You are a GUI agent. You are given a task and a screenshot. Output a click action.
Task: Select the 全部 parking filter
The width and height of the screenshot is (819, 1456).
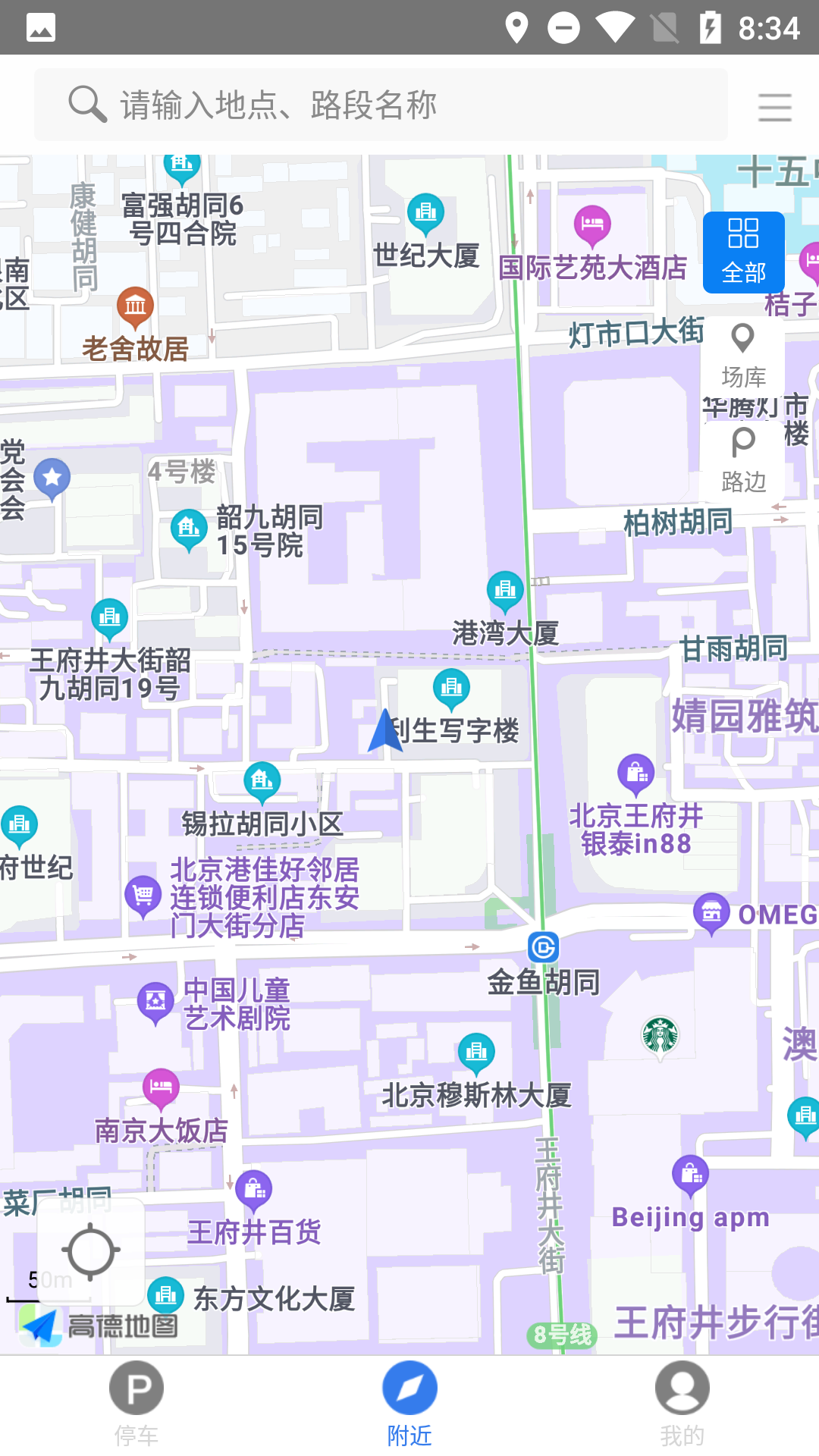click(x=743, y=253)
